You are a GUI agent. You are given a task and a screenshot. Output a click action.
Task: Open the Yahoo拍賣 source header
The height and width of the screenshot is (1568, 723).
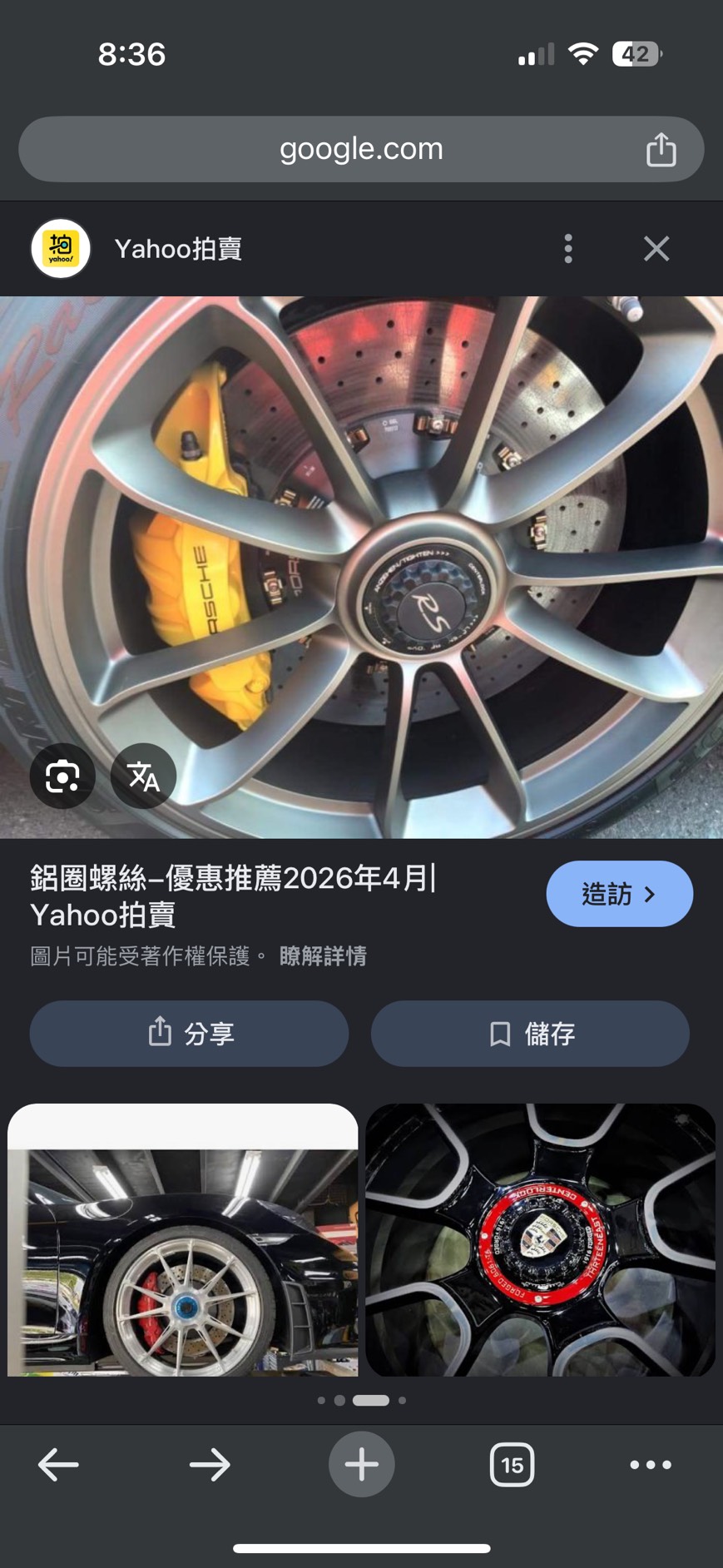(178, 249)
